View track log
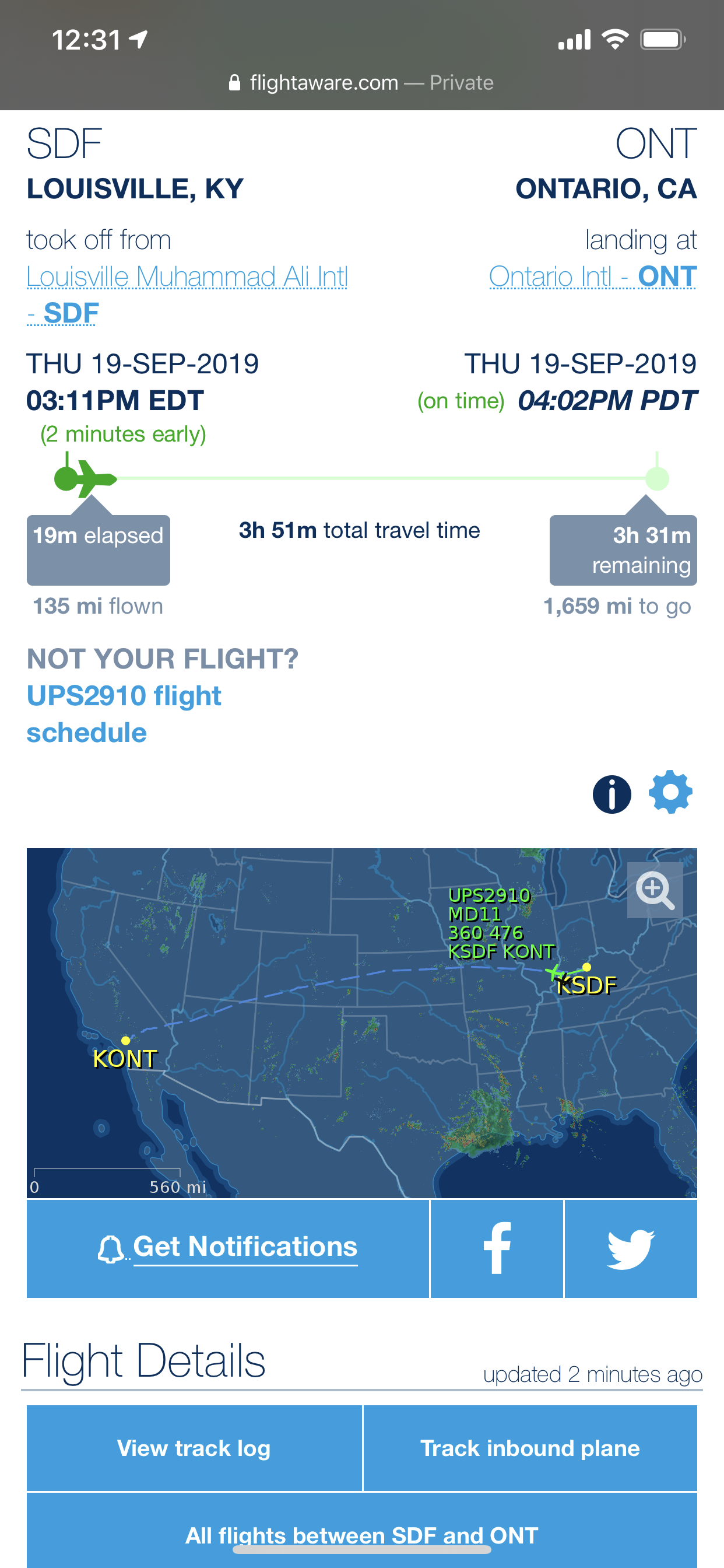The height and width of the screenshot is (1568, 724). (x=194, y=1447)
